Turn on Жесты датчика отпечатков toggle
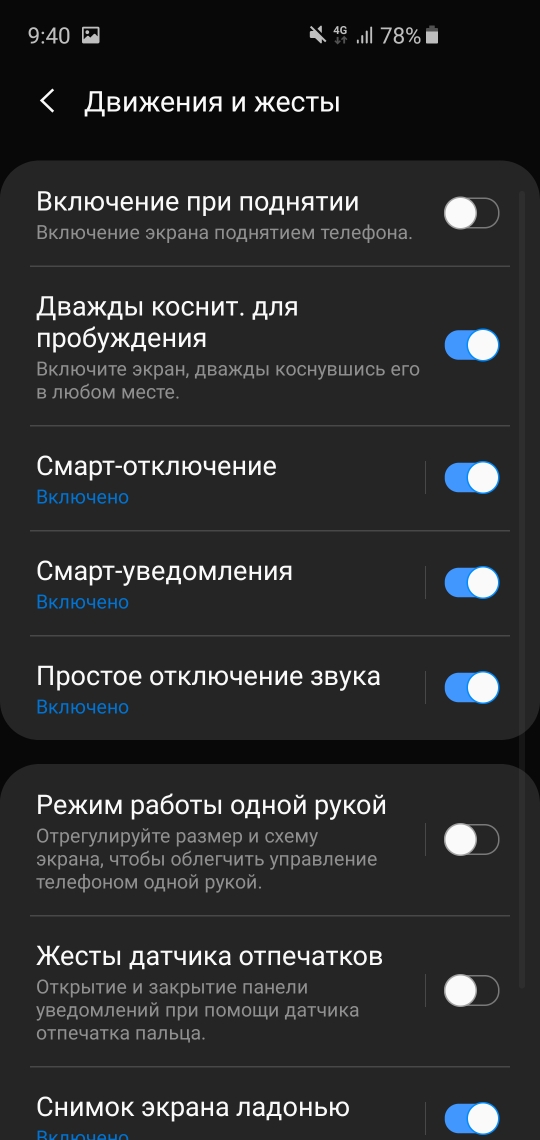540x1140 pixels. click(x=472, y=991)
